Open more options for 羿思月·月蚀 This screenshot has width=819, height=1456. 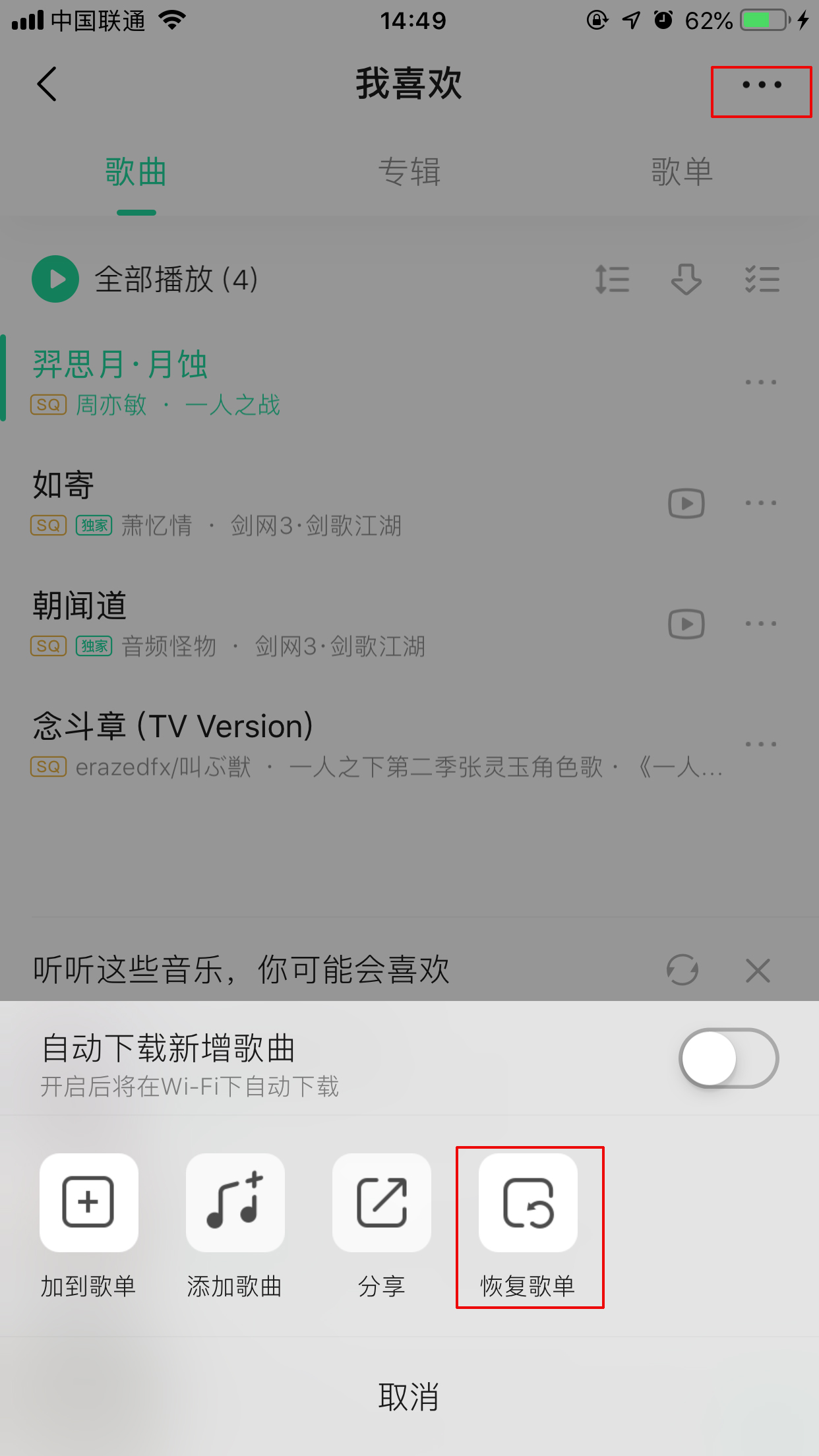click(760, 382)
